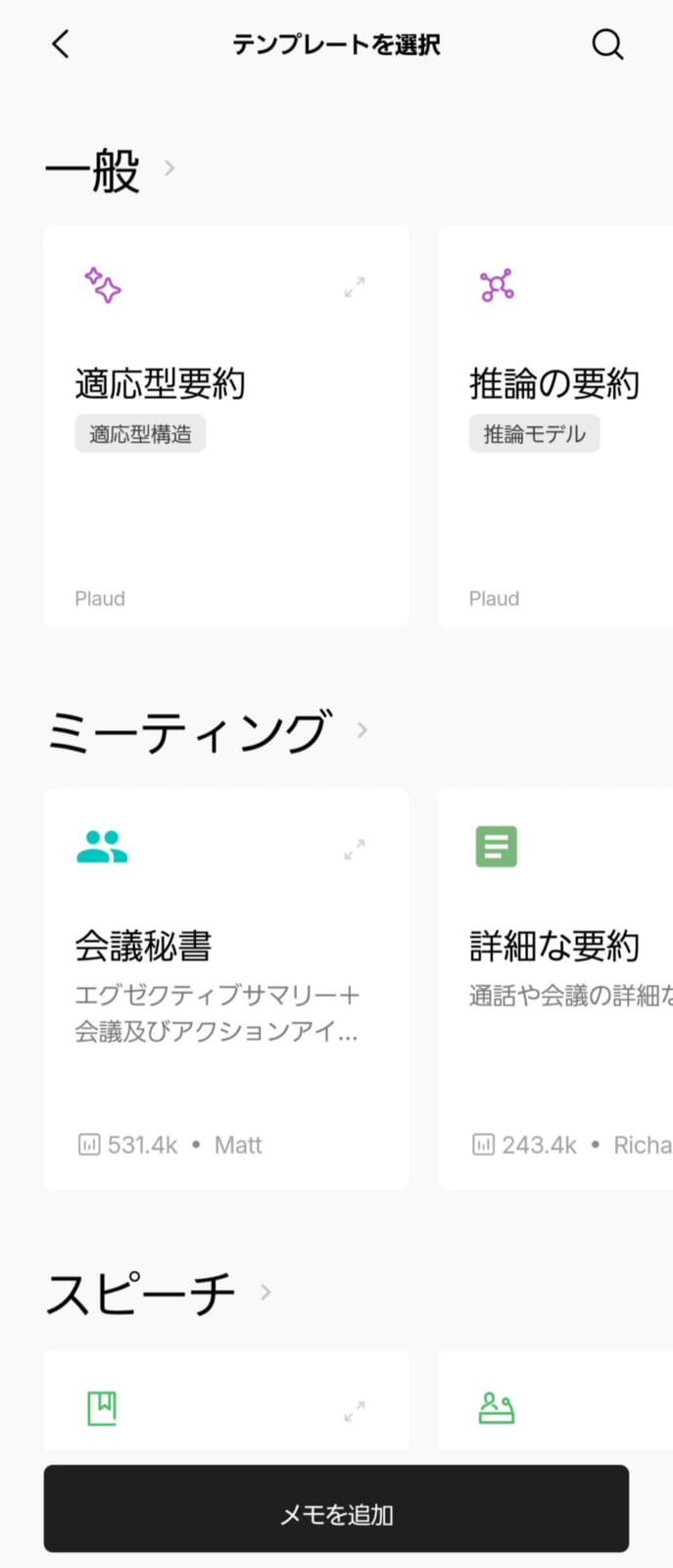Expand the ミーティング category

coord(362,730)
